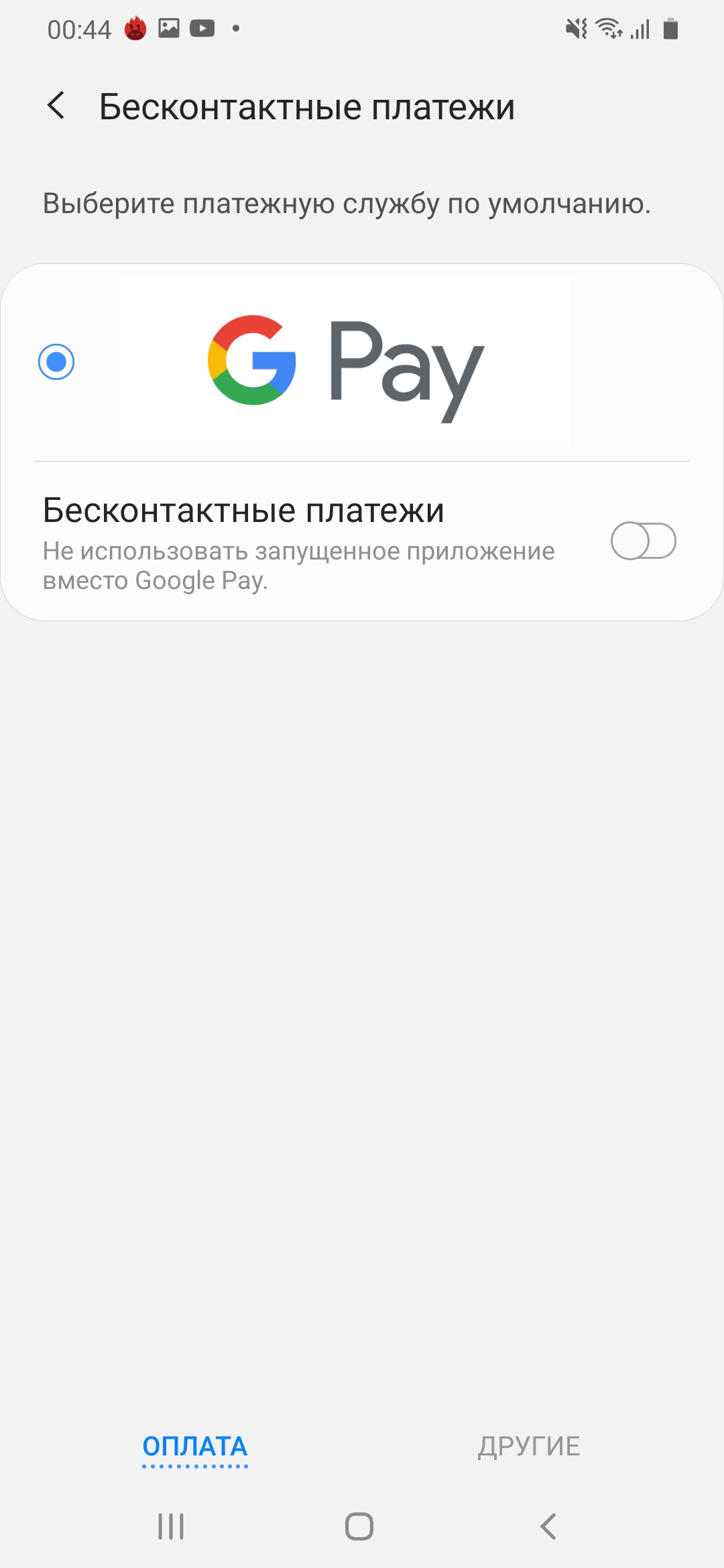Go to the home screen

click(359, 1526)
